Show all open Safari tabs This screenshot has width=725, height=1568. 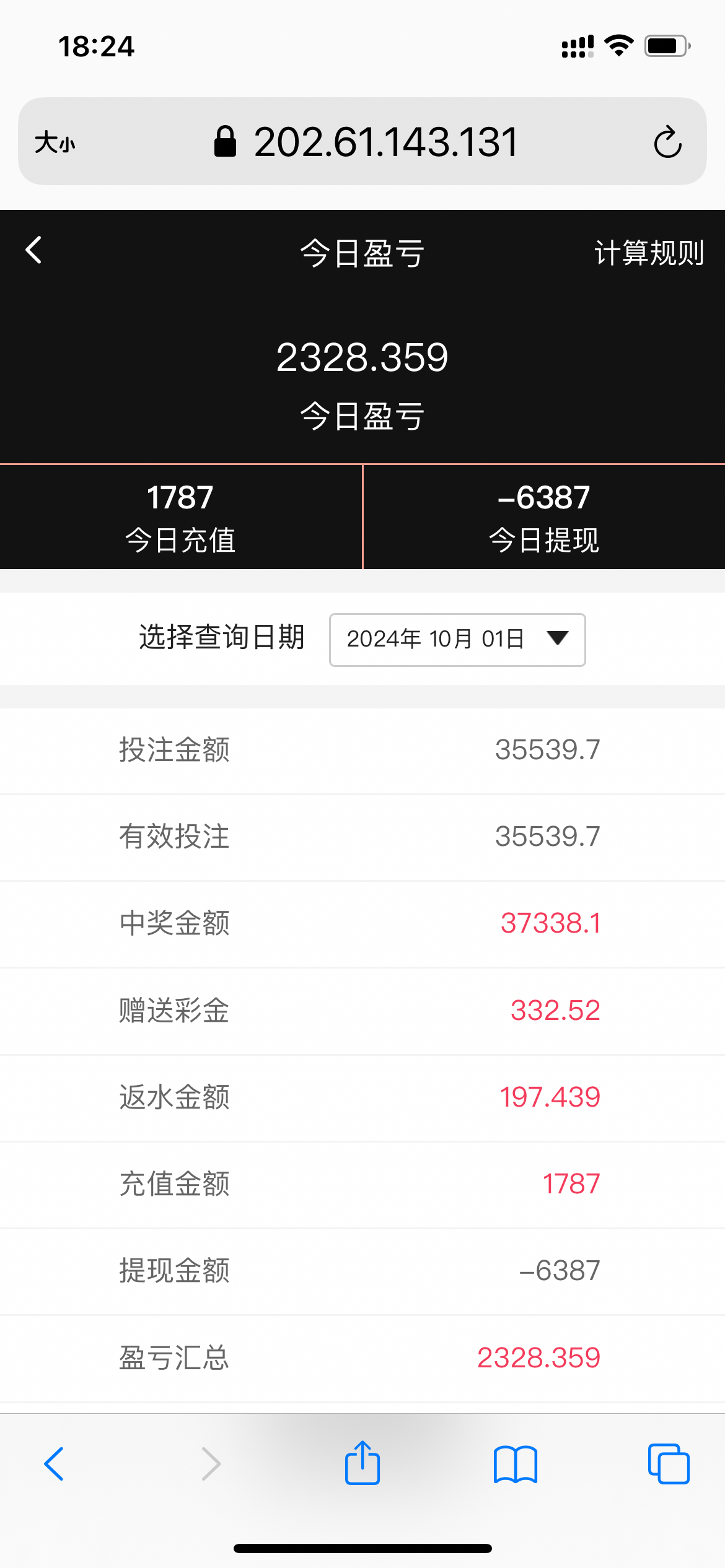point(668,1464)
